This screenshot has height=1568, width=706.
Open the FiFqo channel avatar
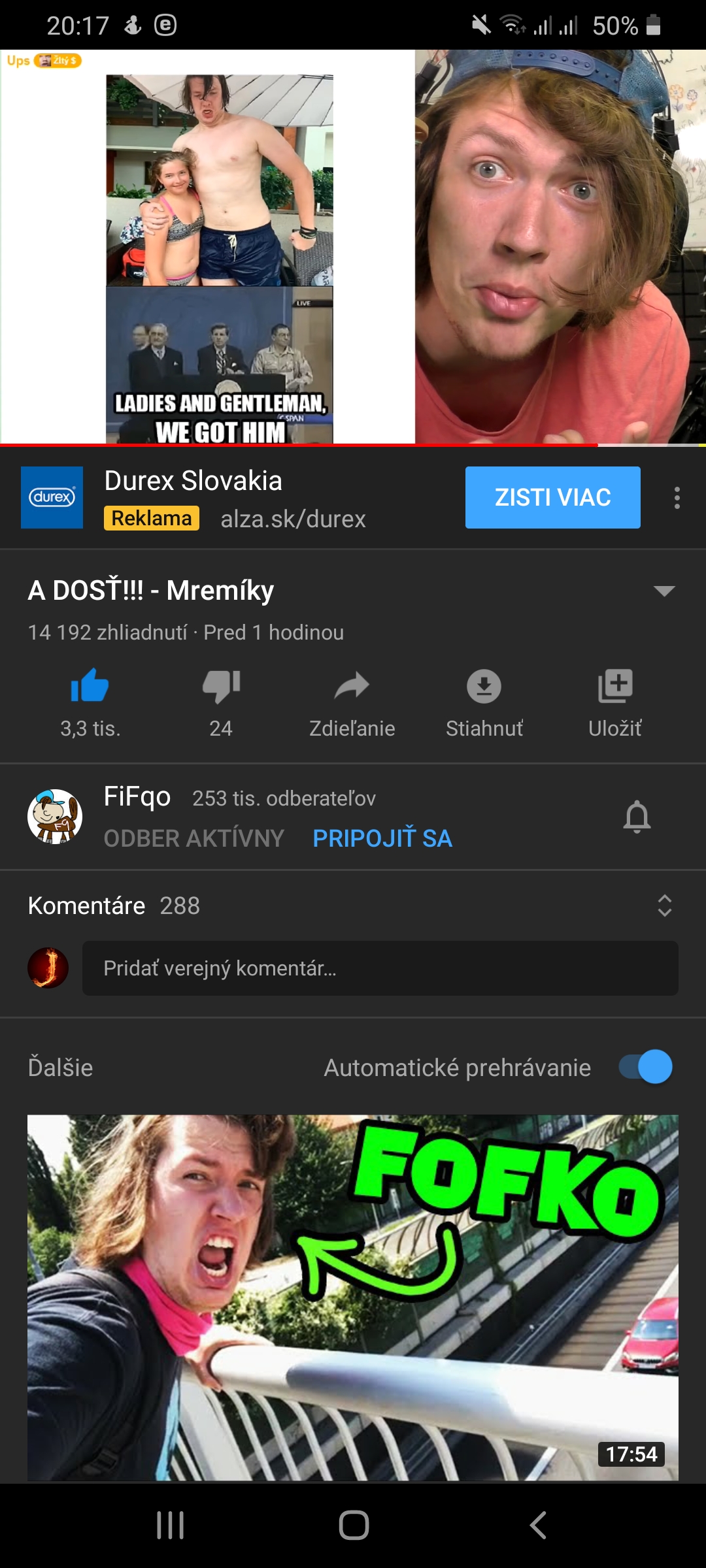pos(55,816)
